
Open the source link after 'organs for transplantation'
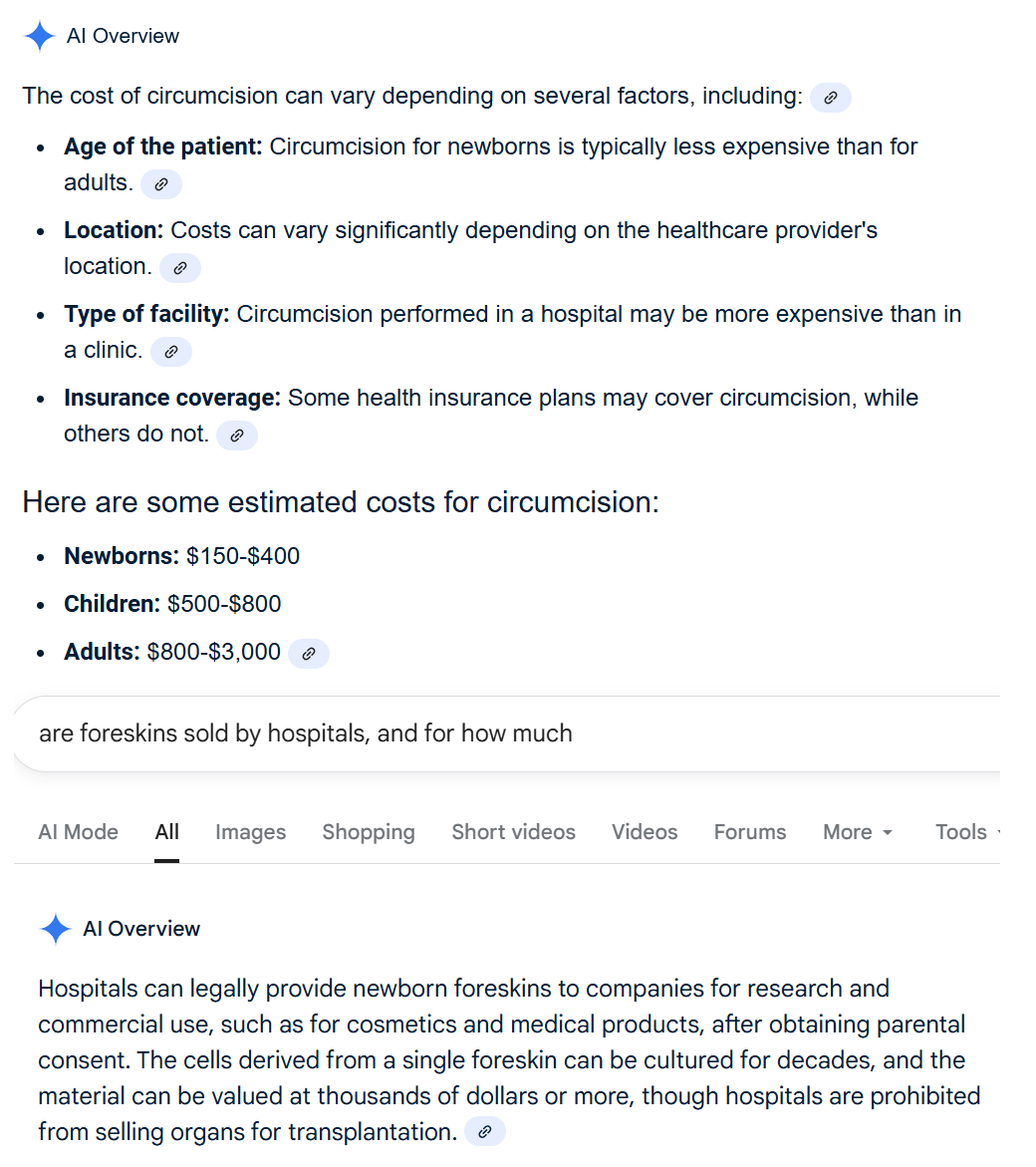(484, 1132)
